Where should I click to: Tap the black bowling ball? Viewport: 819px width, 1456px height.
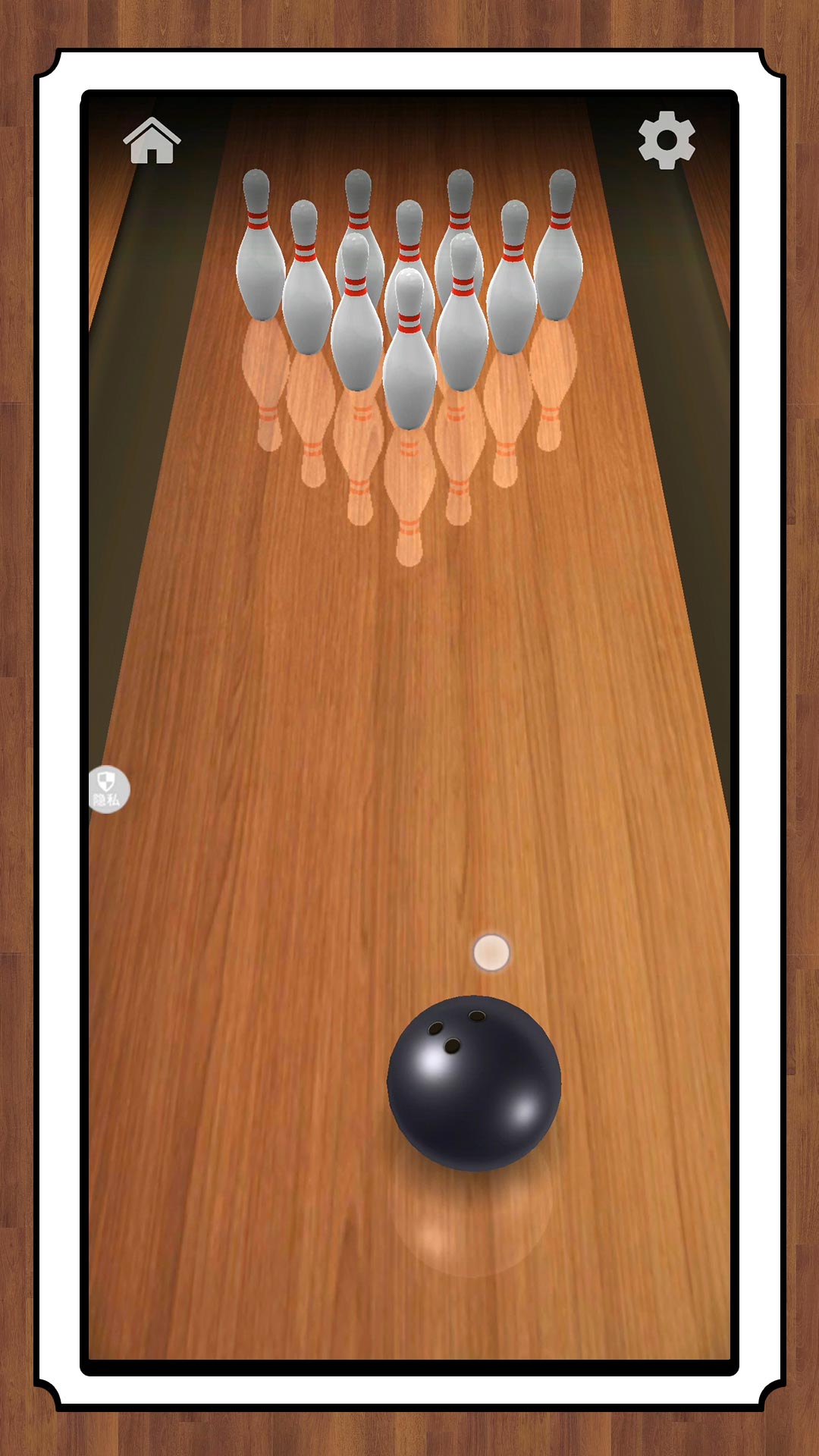coord(474,1083)
